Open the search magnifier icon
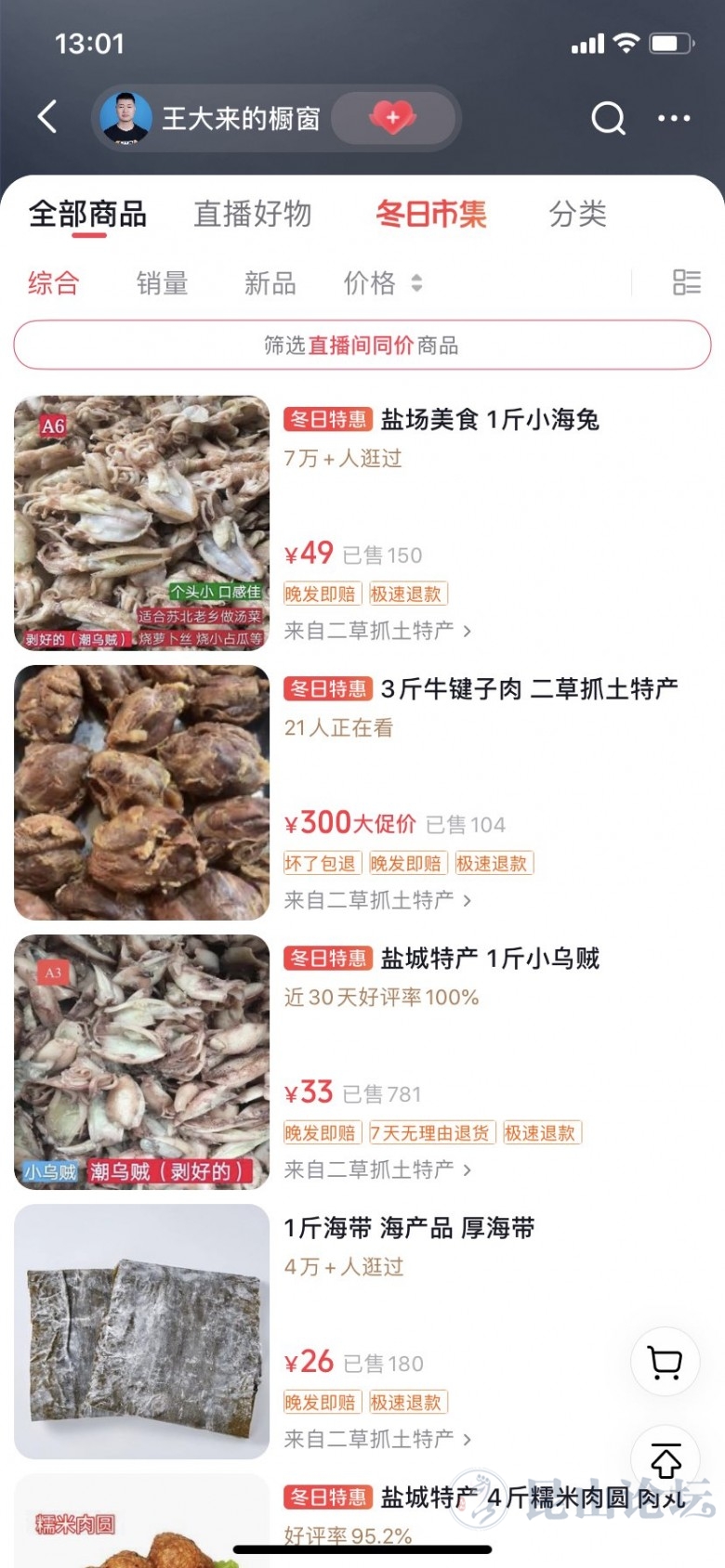Viewport: 725px width, 1568px height. pos(608,118)
